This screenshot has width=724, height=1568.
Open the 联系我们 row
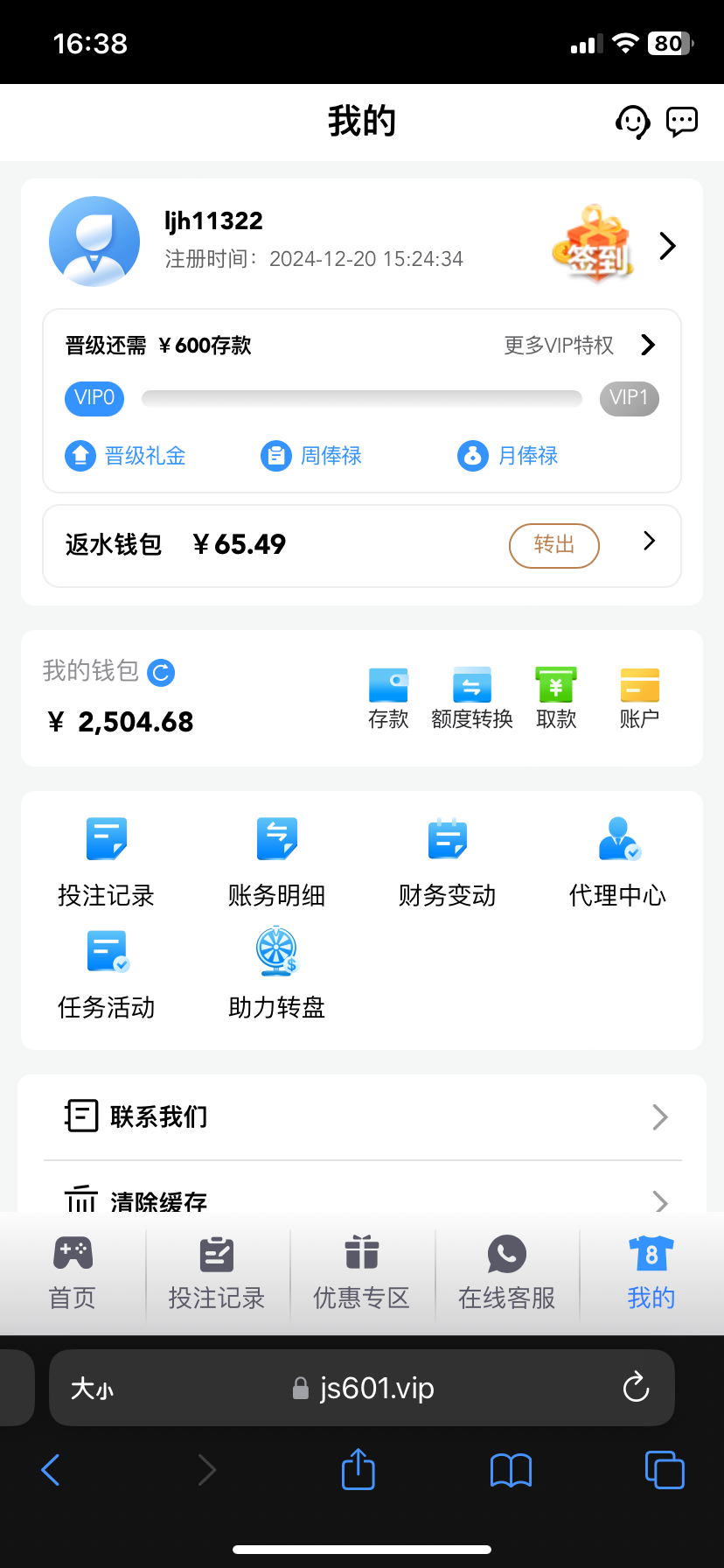point(362,1117)
